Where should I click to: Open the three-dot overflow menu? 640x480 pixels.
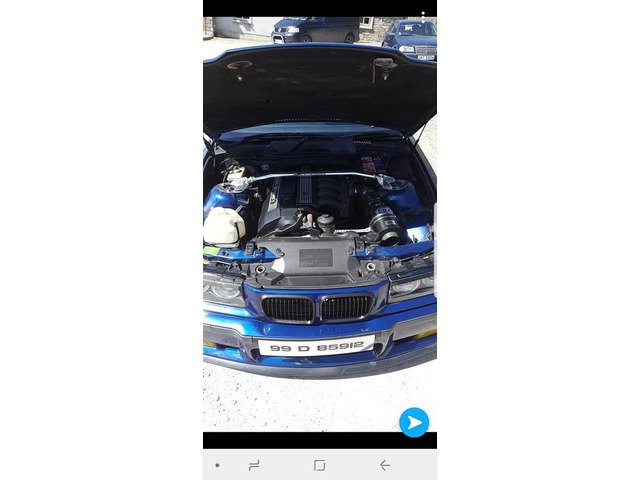[x=423, y=17]
